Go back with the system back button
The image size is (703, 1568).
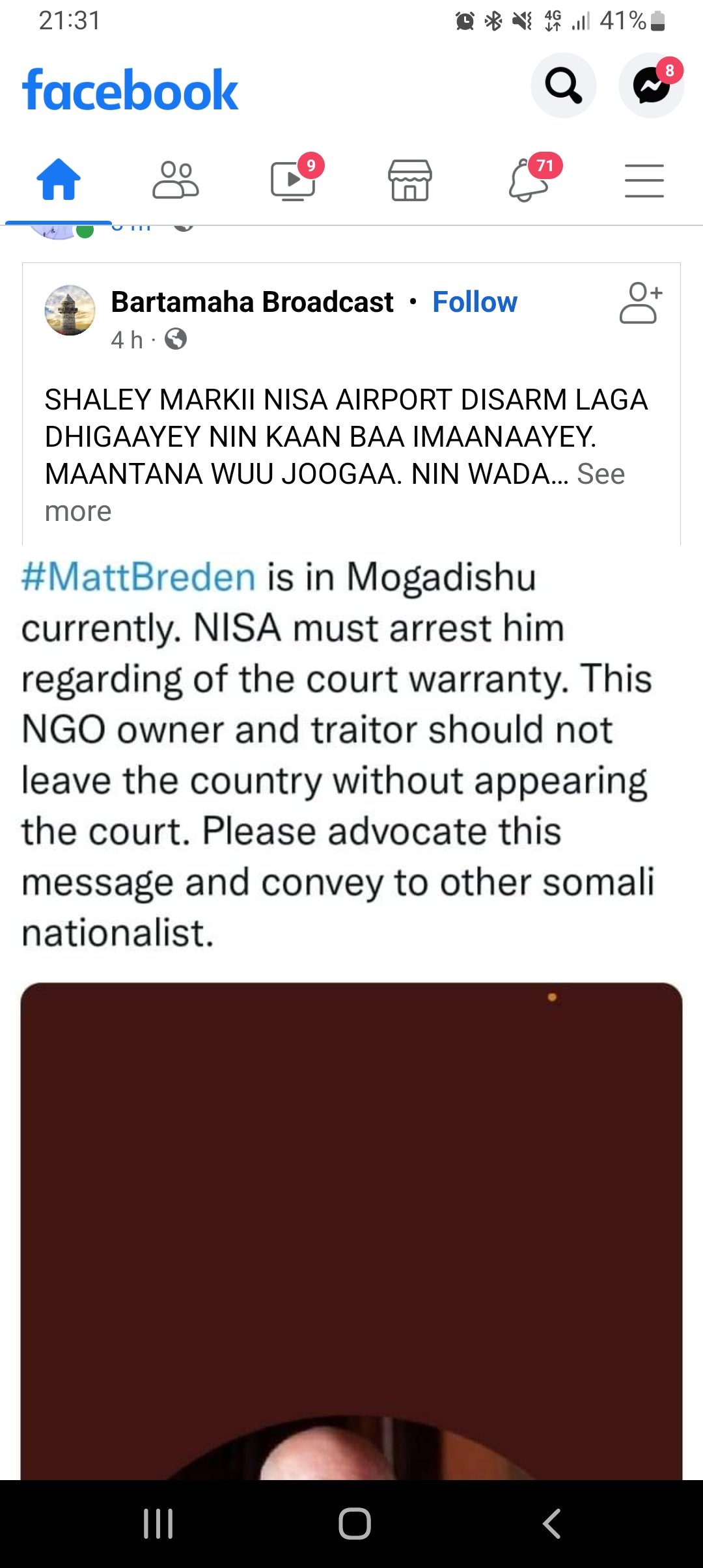pos(551,1524)
